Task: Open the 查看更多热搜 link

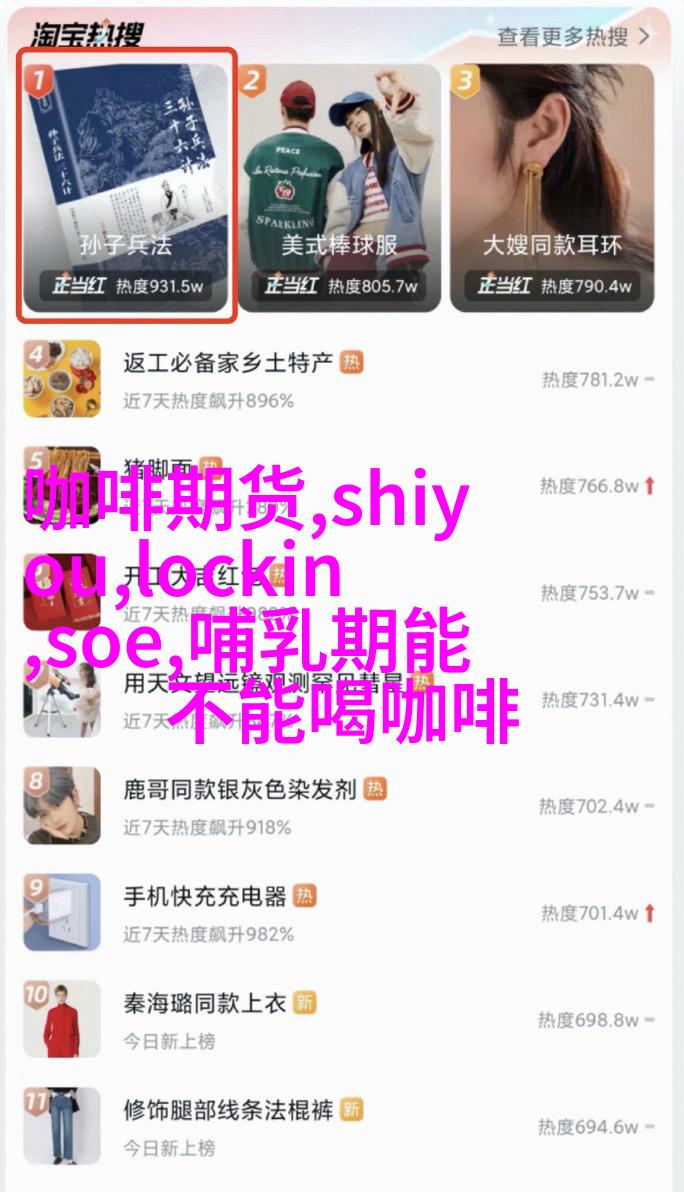Action: pos(573,37)
